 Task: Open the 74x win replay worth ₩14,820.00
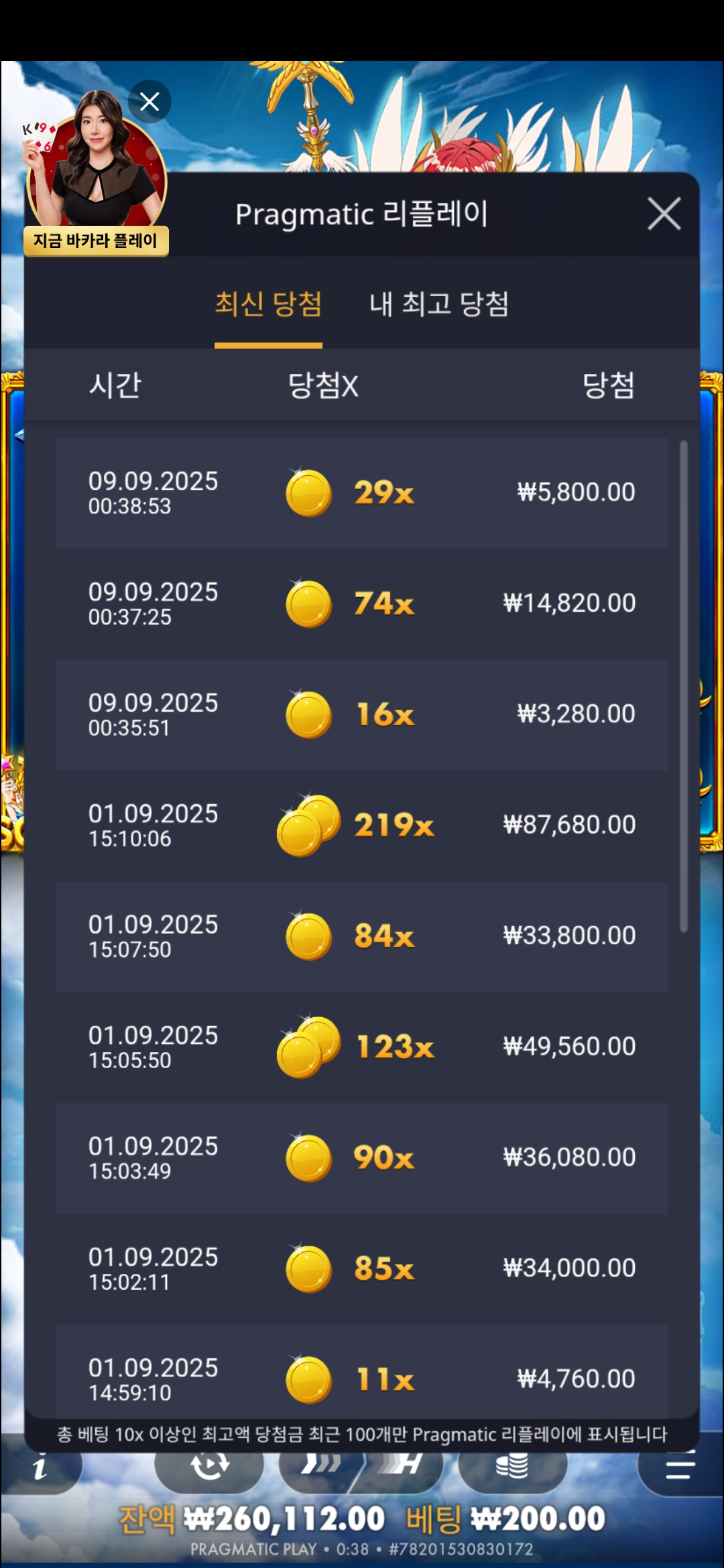(361, 604)
